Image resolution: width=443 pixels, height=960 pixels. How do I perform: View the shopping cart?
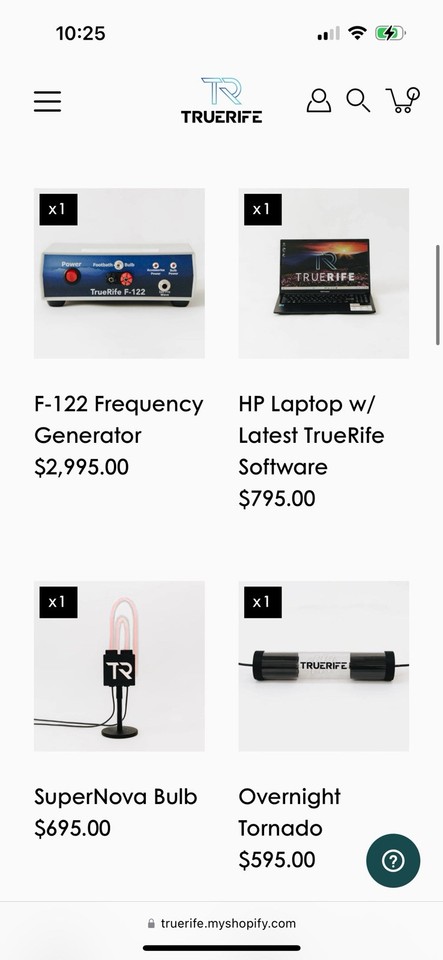[x=402, y=100]
